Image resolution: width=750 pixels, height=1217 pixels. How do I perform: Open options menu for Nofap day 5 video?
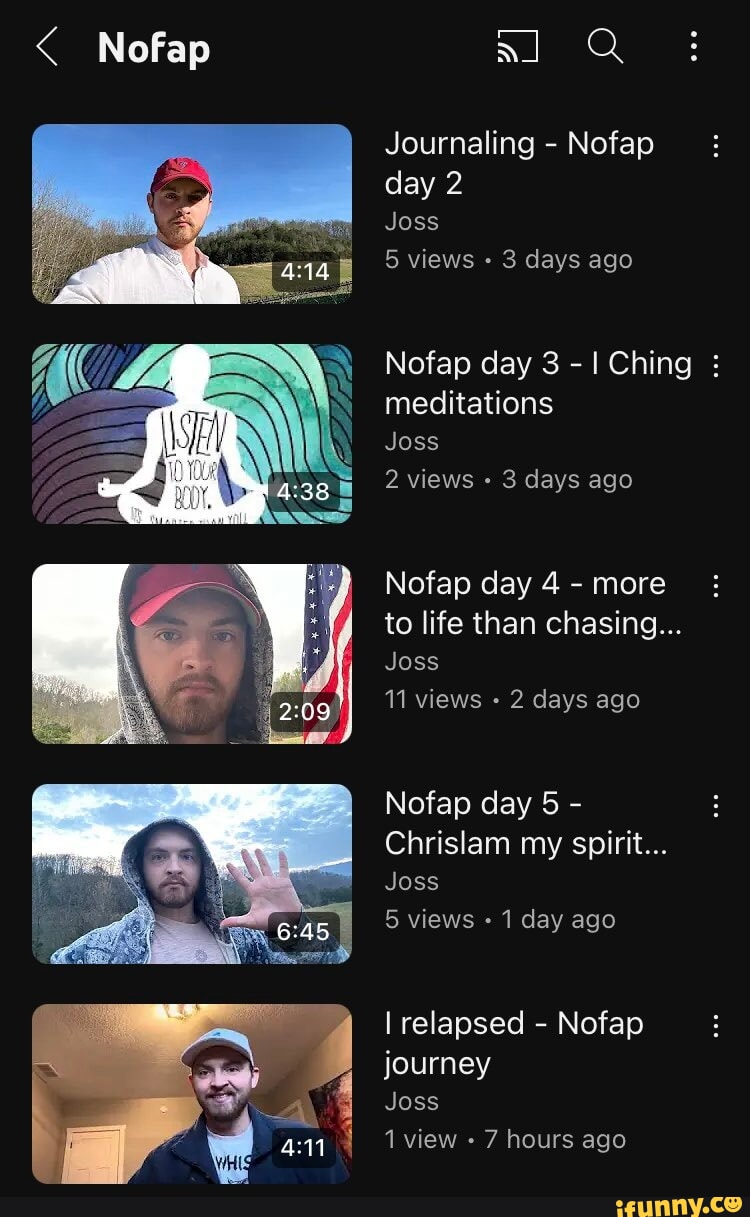point(716,805)
